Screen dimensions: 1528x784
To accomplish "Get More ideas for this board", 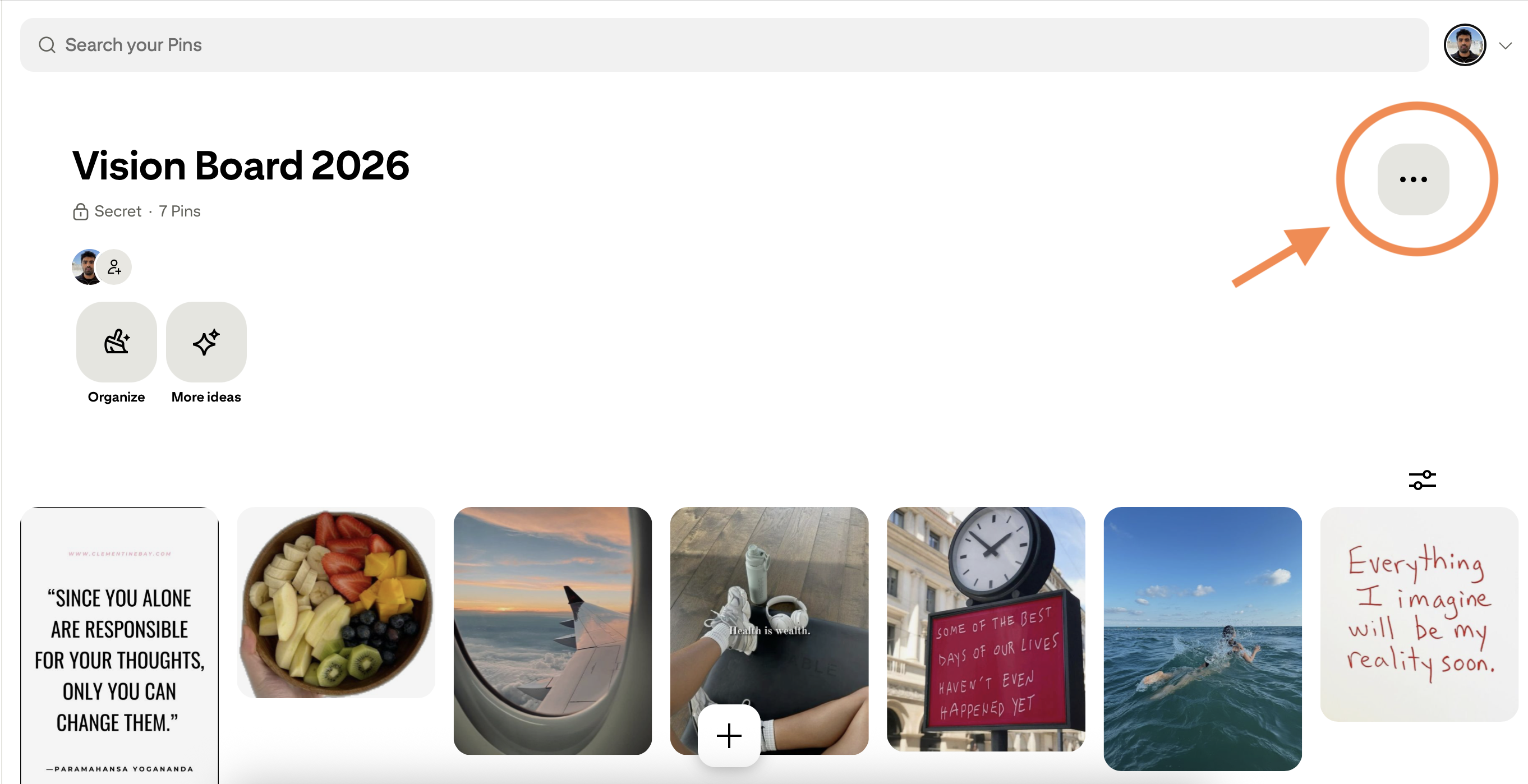I will 206,342.
